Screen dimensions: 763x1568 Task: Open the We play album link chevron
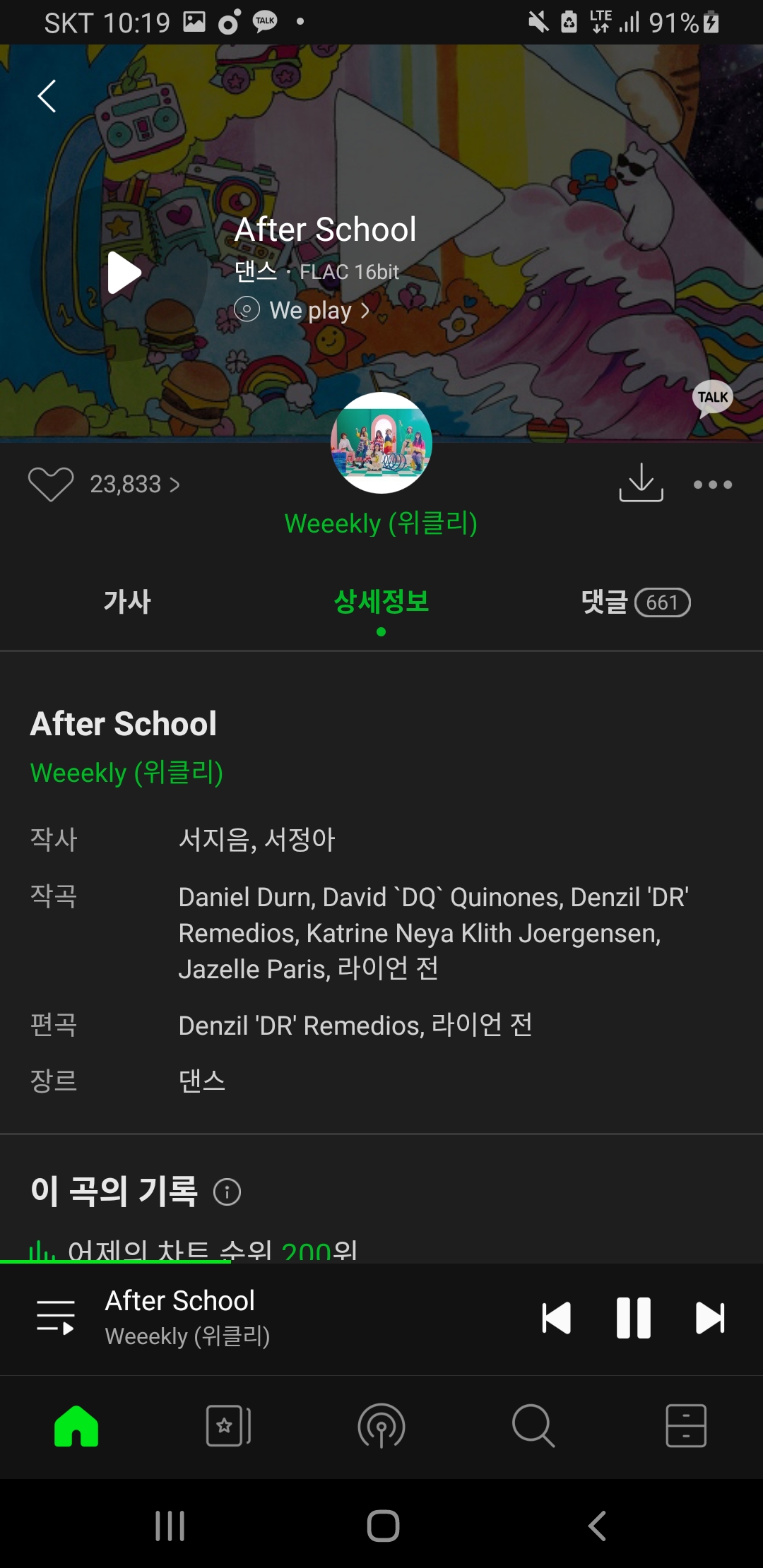[x=304, y=310]
